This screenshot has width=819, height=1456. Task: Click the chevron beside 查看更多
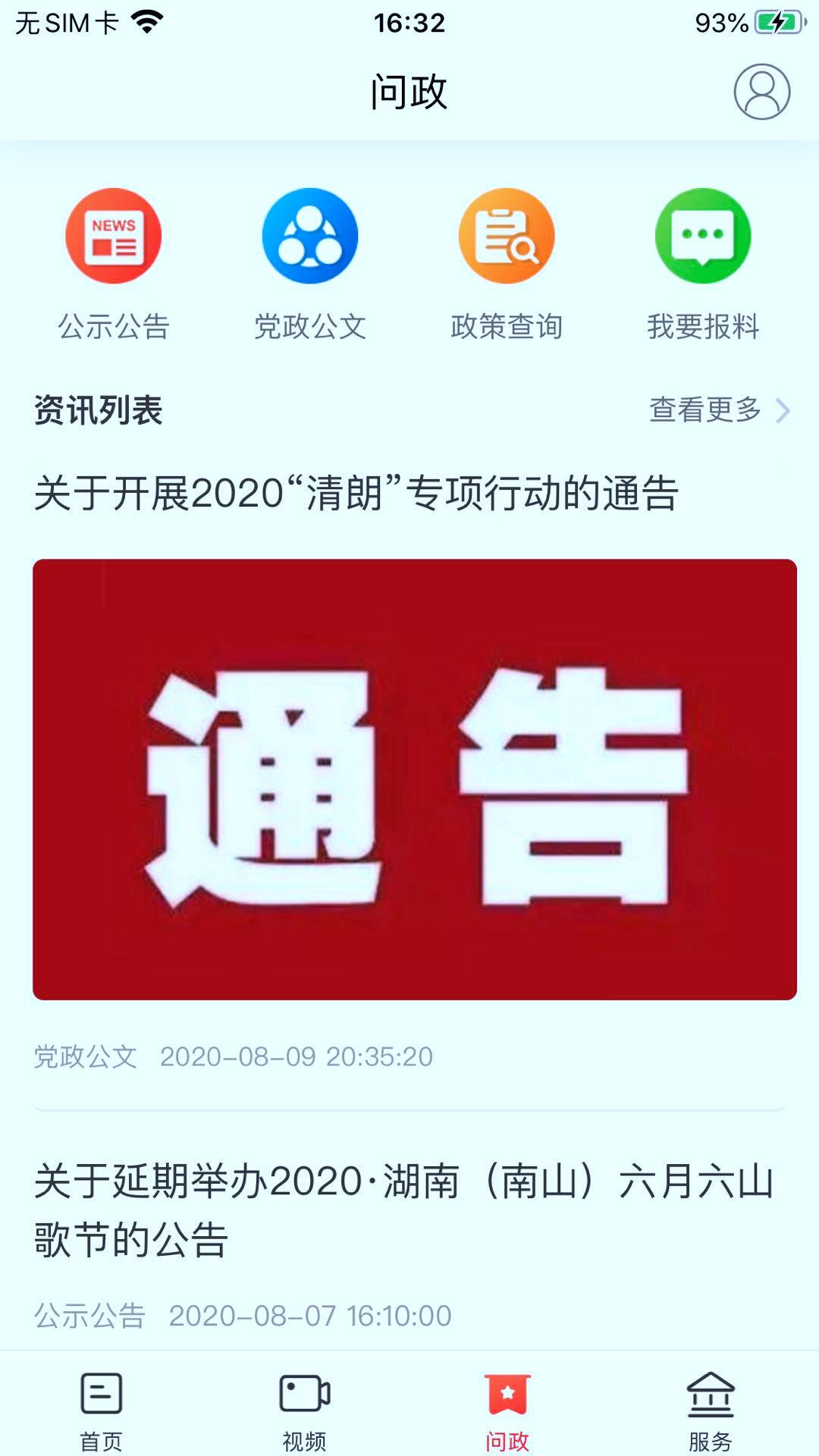pos(783,409)
